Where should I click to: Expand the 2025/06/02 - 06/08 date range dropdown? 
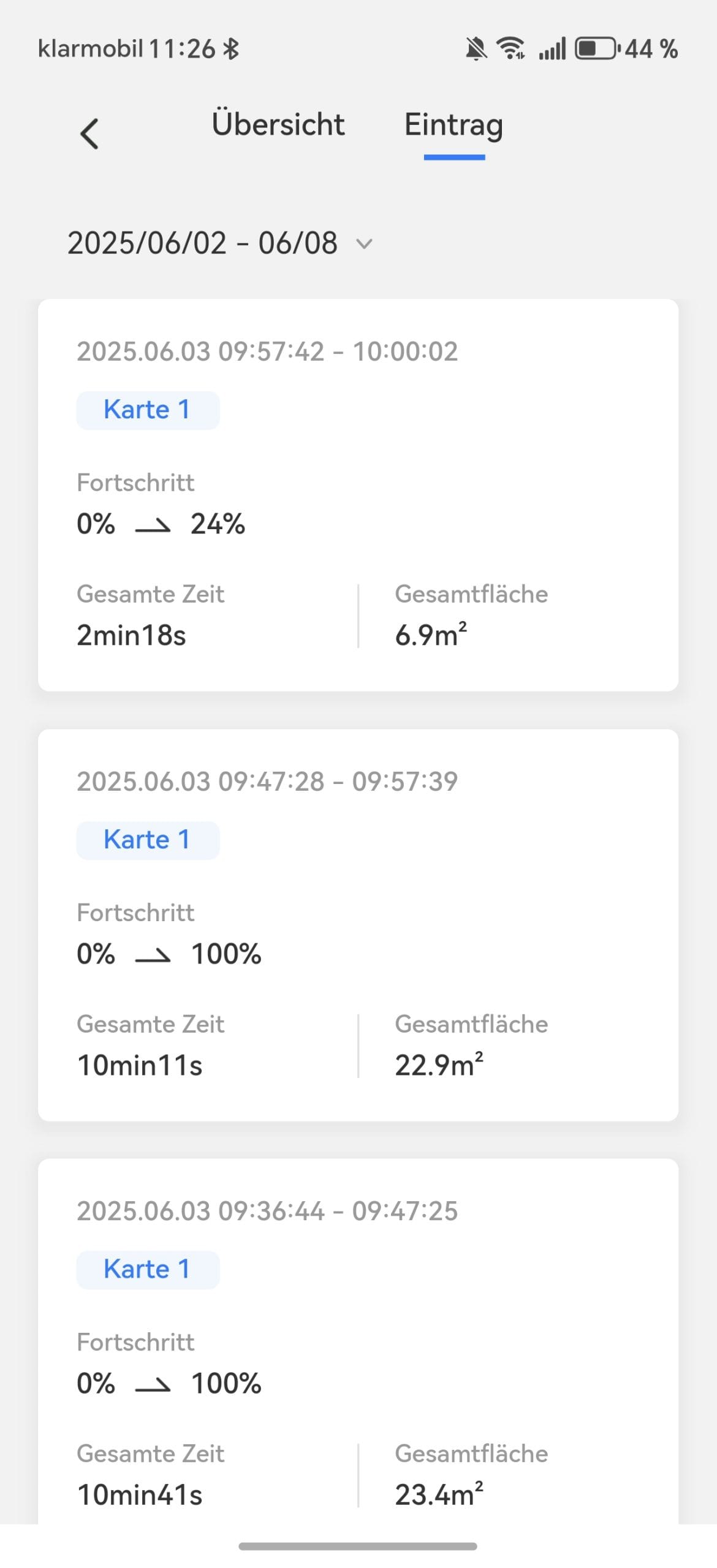pyautogui.click(x=220, y=243)
